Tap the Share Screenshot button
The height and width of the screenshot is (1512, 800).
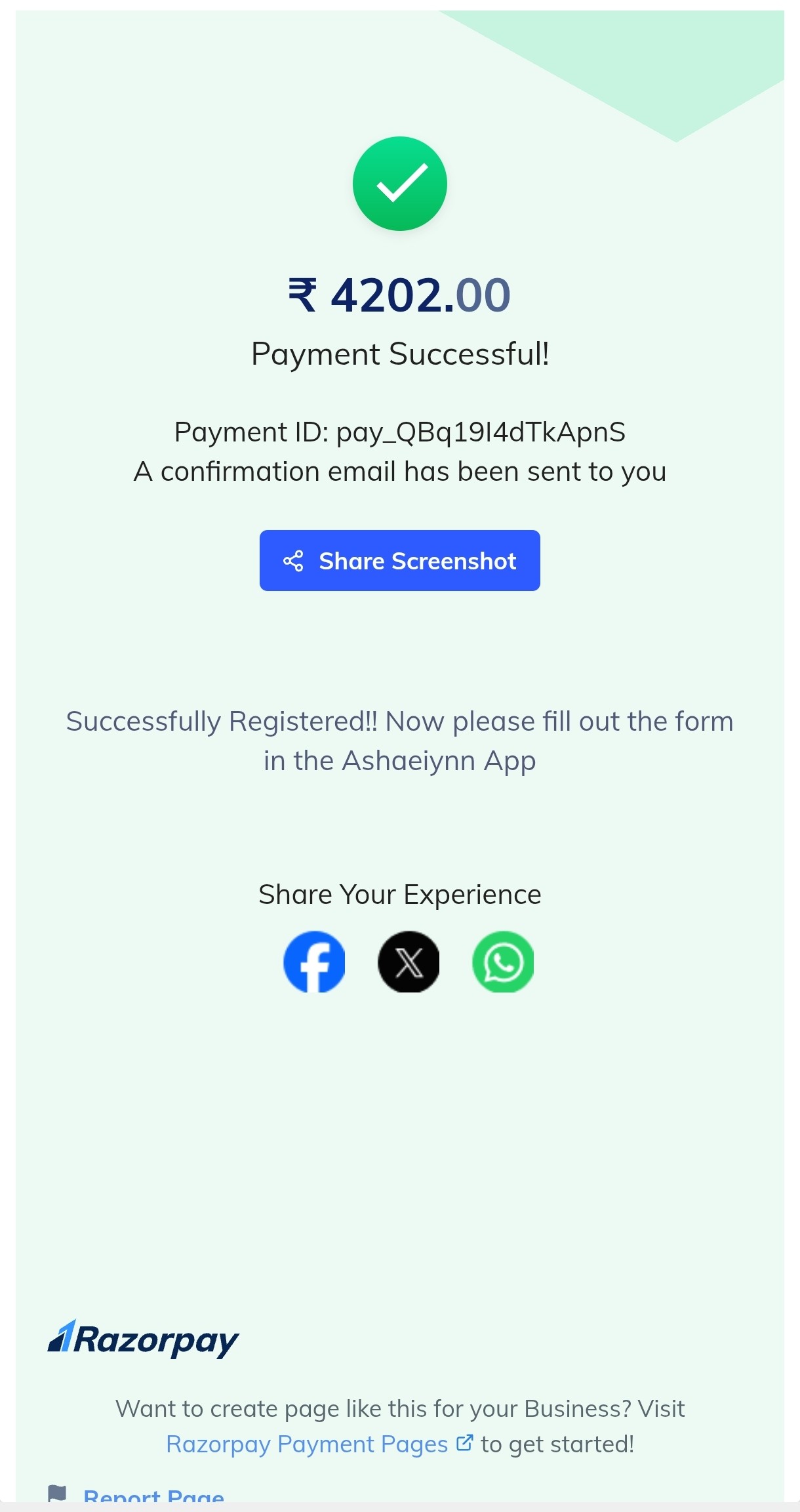coord(400,560)
